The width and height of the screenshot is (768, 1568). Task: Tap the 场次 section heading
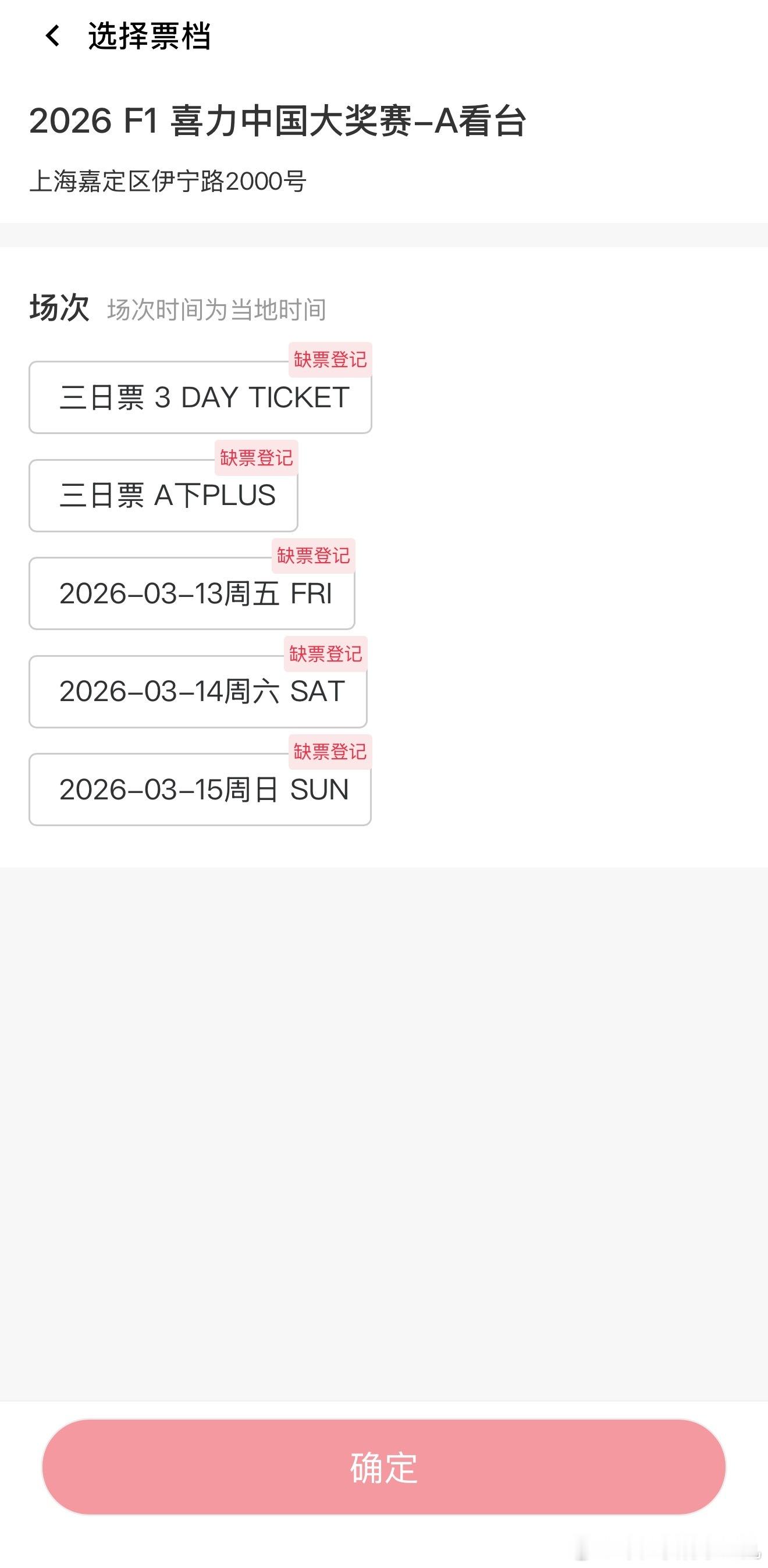59,307
